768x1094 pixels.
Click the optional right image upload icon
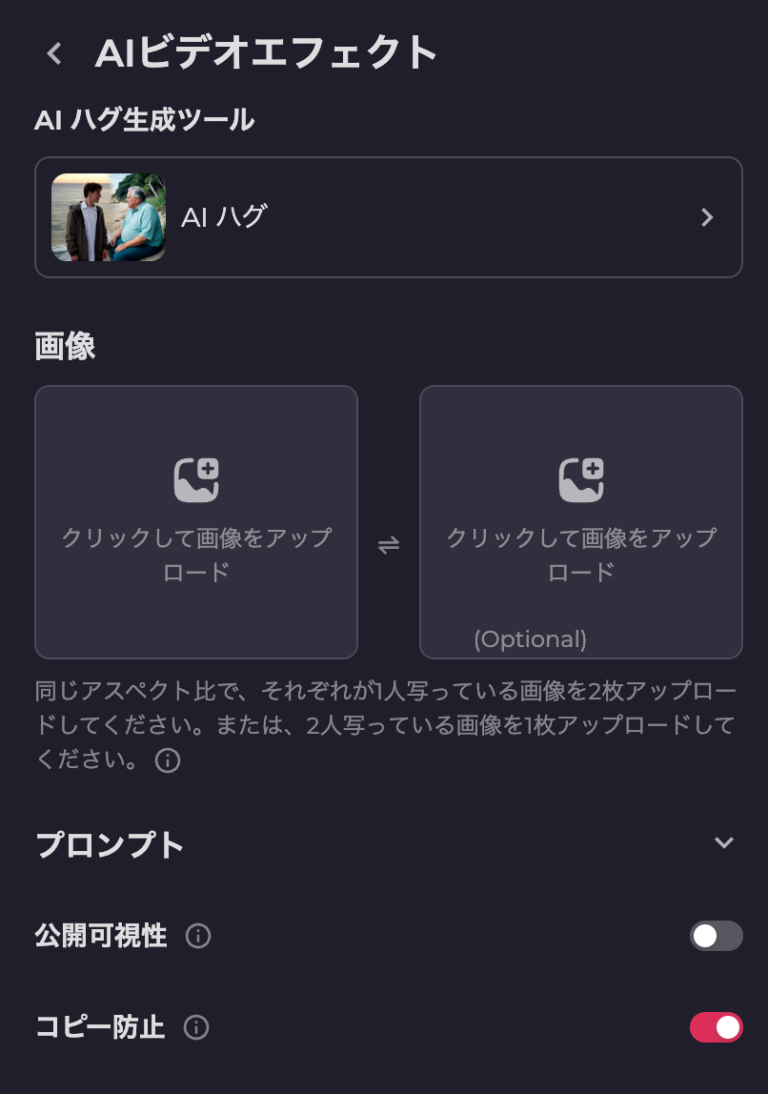[581, 478]
